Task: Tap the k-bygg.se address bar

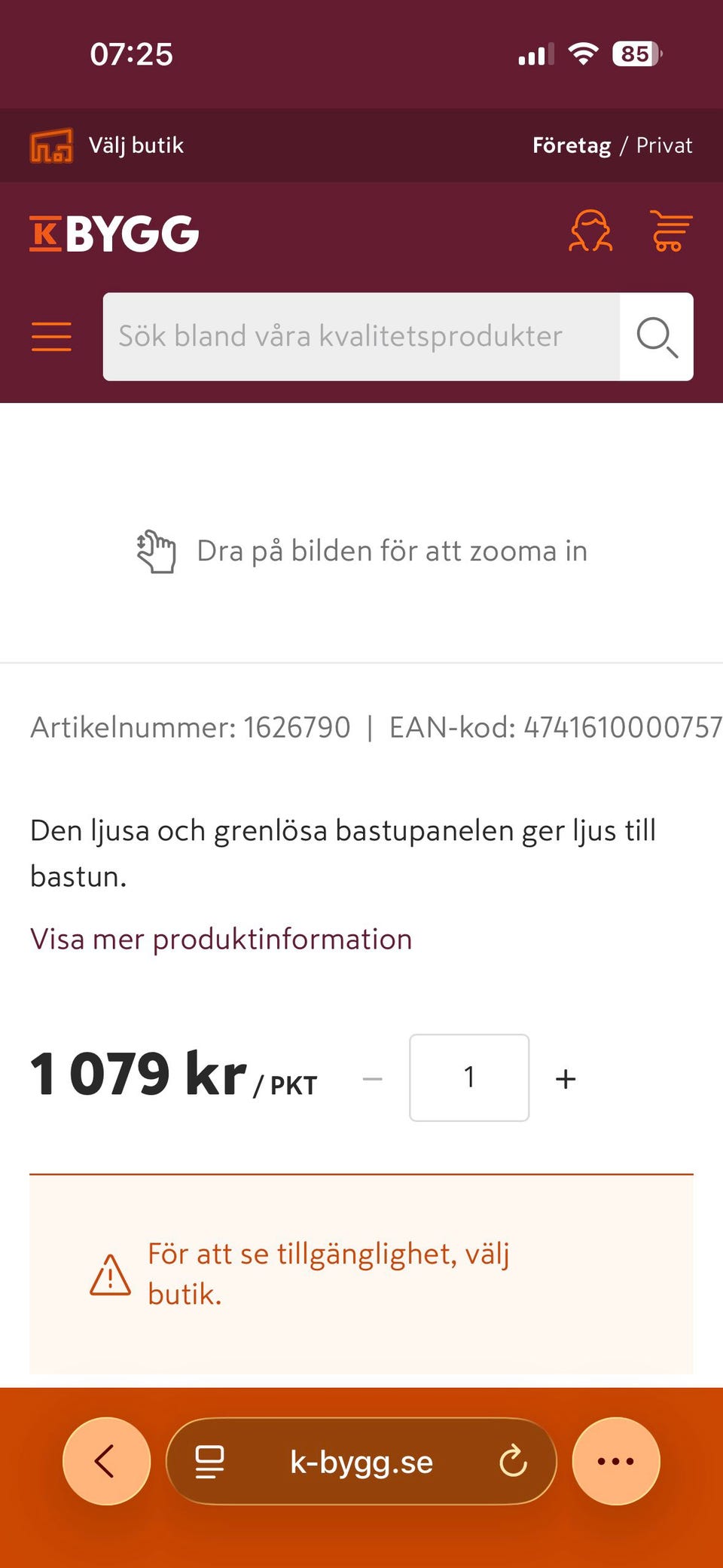Action: pos(361,1460)
